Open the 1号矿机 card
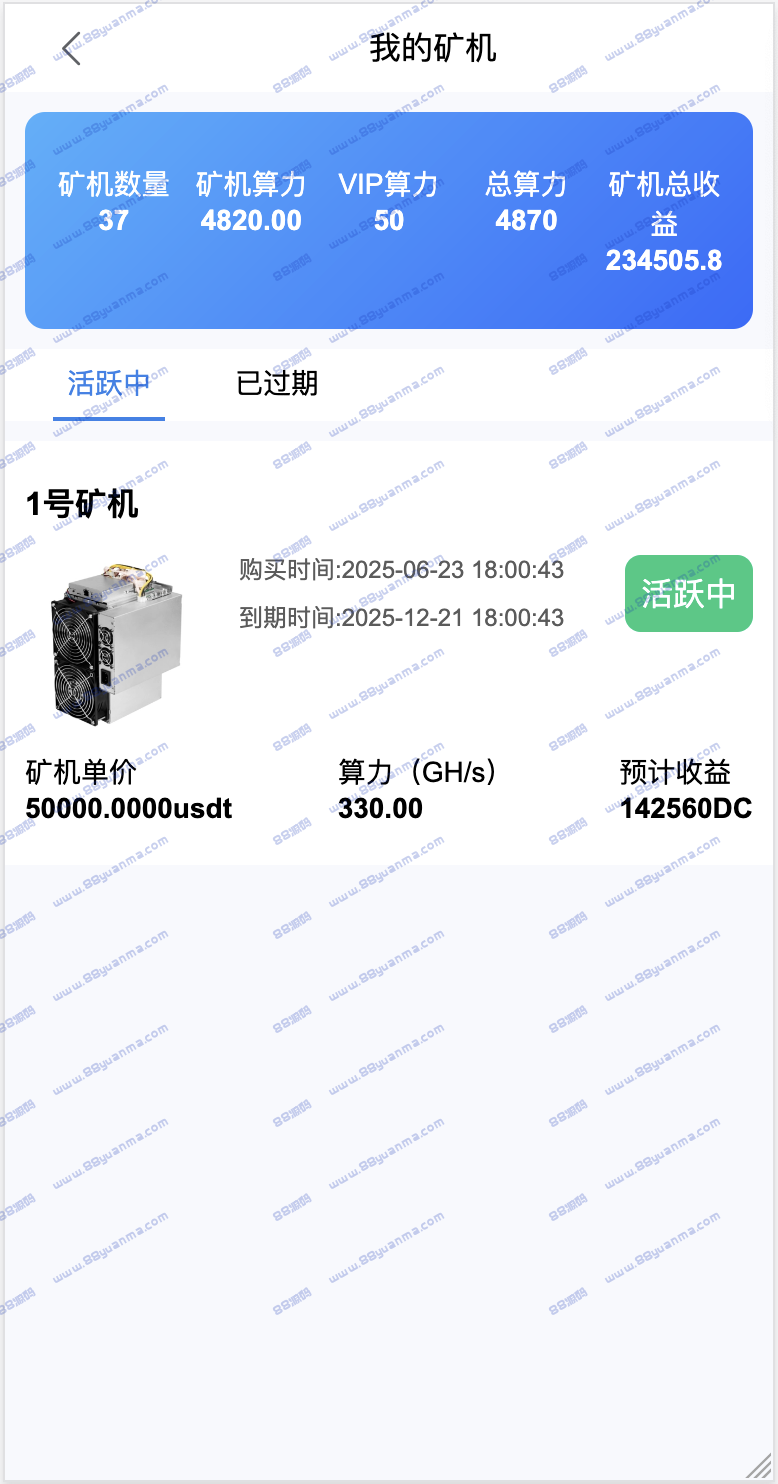Screen dimensions: 778x1484 point(389,653)
